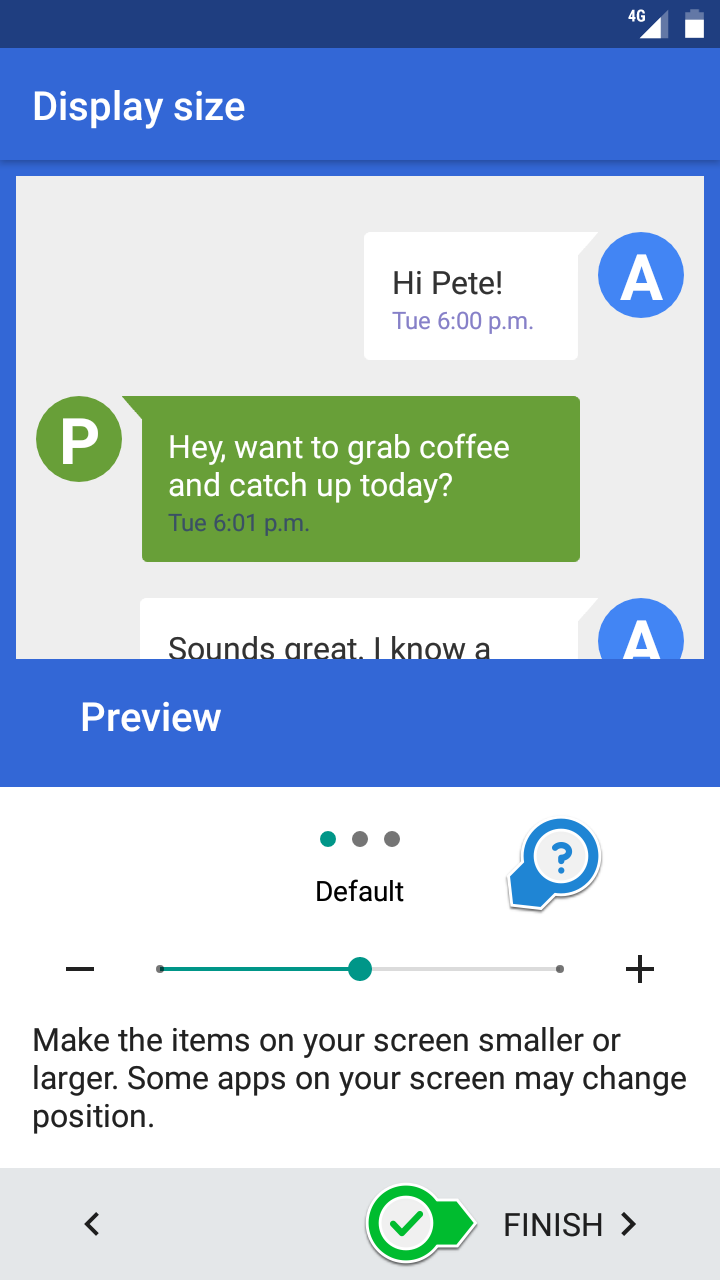This screenshot has width=720, height=1280.
Task: Decrease display size with the minus button
Action: [80, 969]
